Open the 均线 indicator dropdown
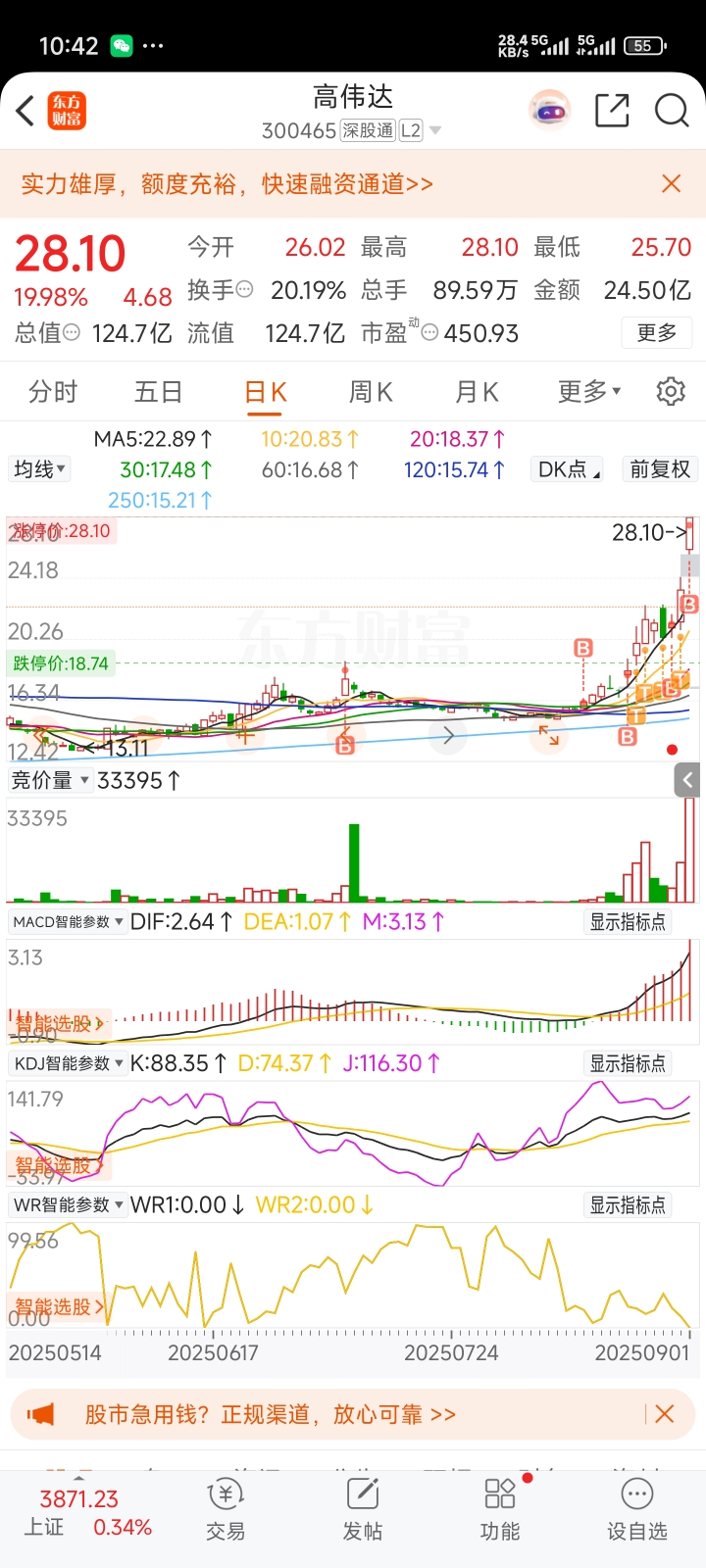Image resolution: width=706 pixels, height=1568 pixels. [x=39, y=469]
